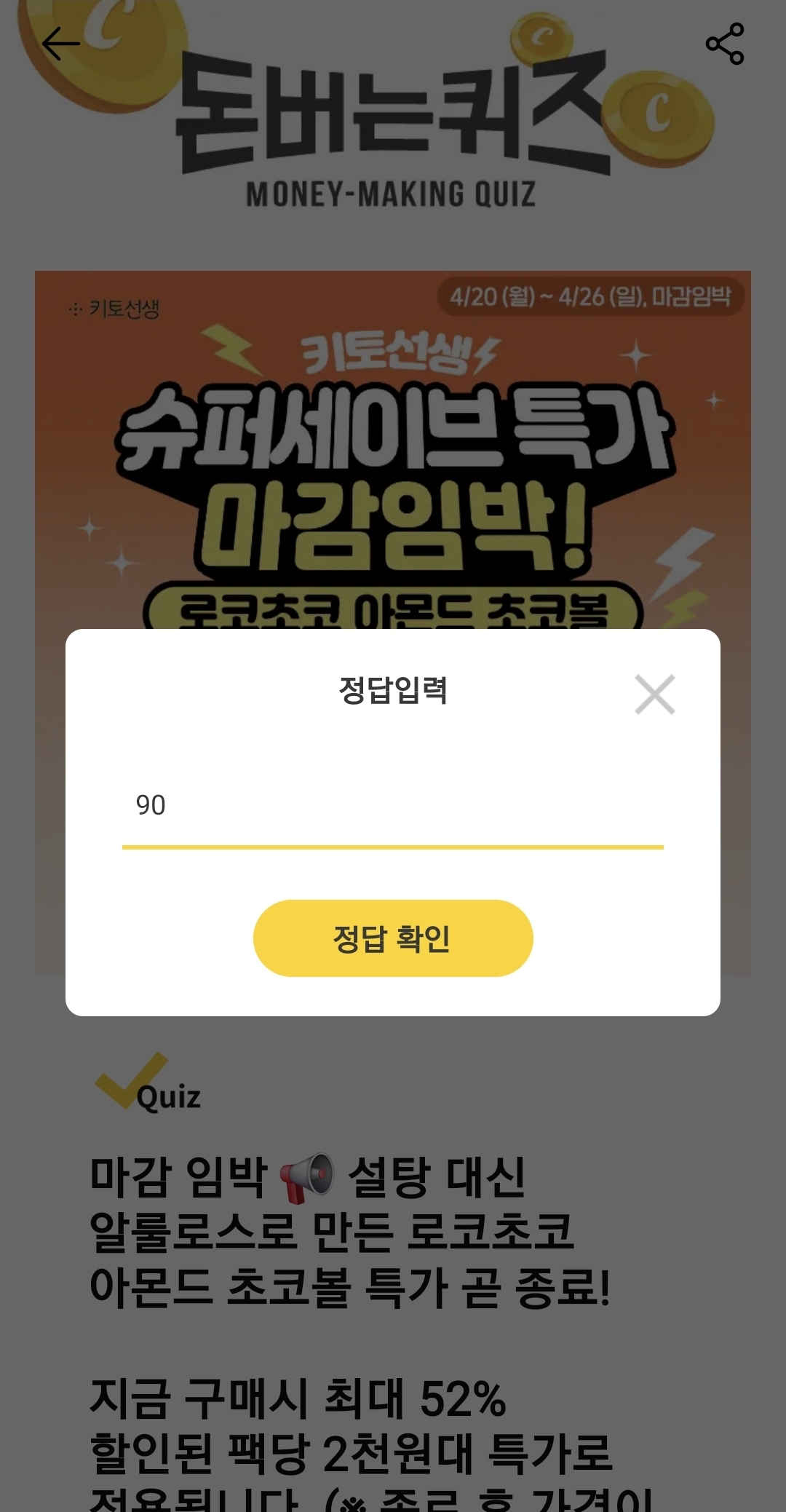Open the 슈퍼세이브 특가 banner advertisement
Image resolution: width=786 pixels, height=1512 pixels.
393,437
